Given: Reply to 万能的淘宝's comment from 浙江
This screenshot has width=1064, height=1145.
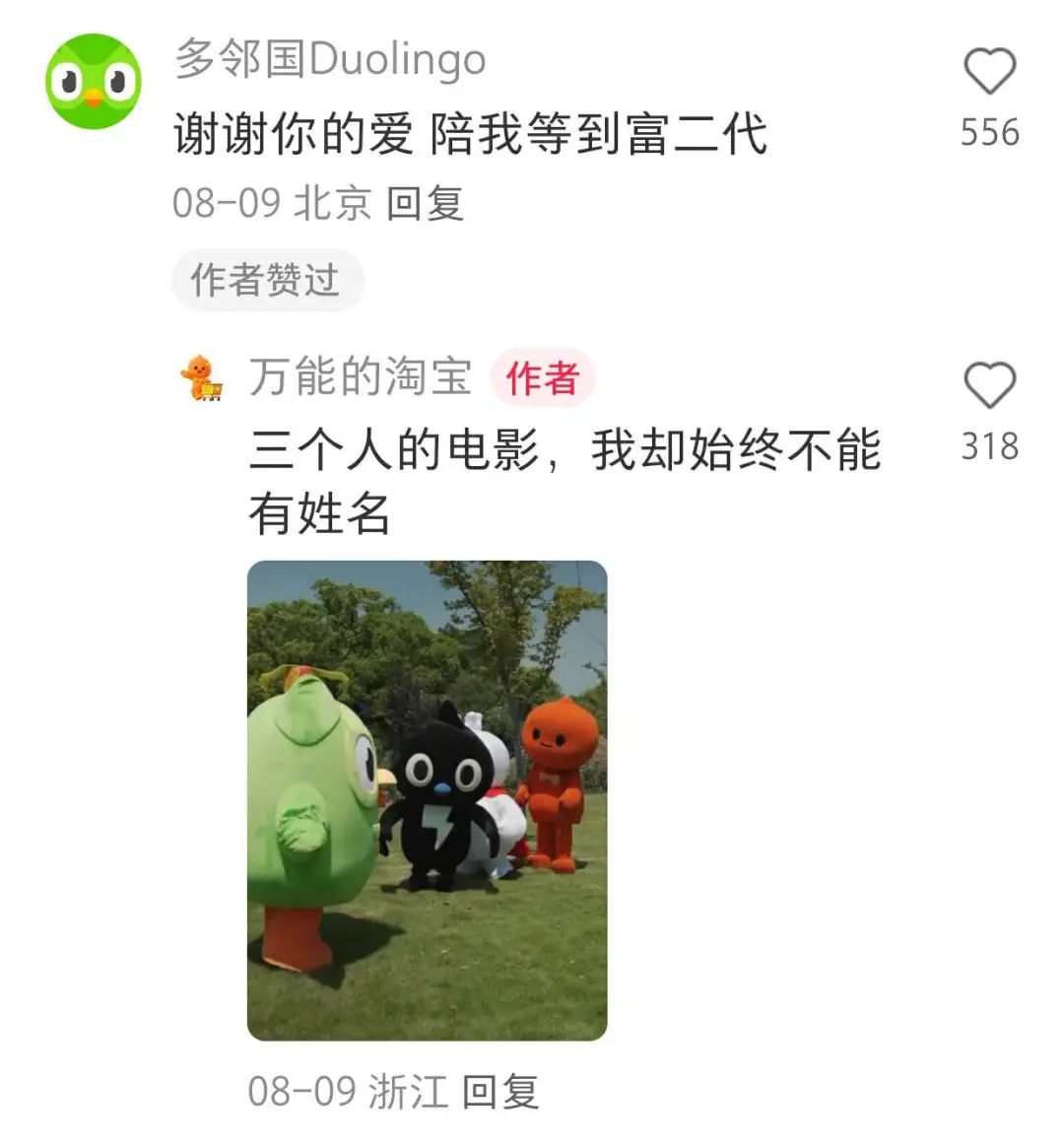Looking at the screenshot, I should 500,1091.
